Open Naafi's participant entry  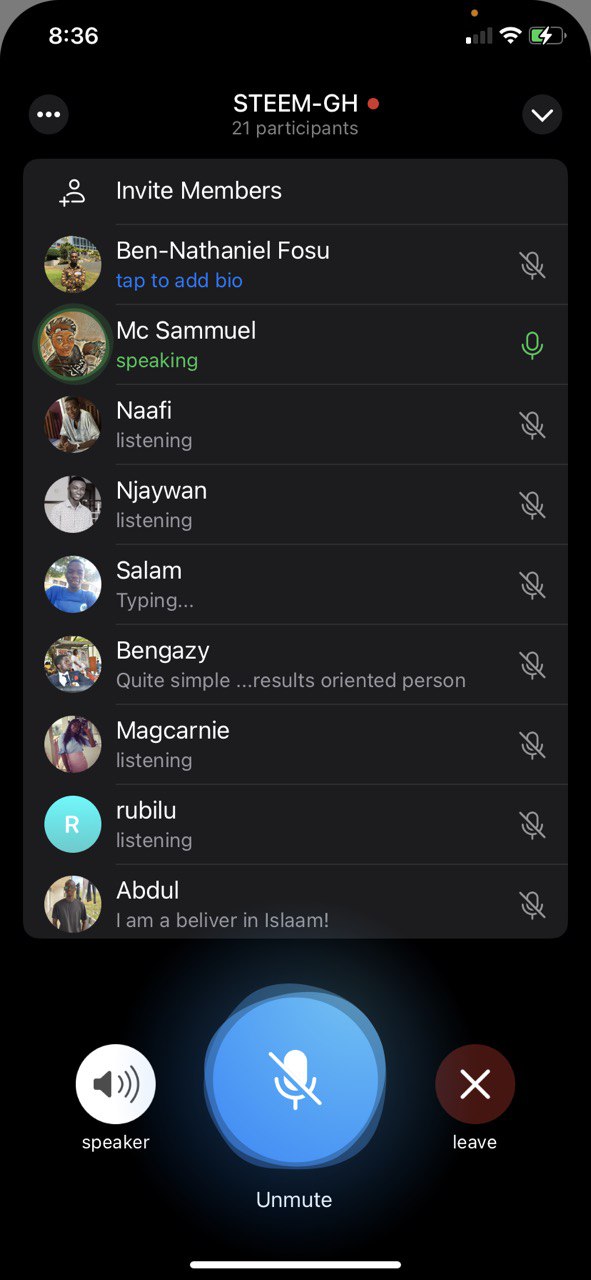295,424
